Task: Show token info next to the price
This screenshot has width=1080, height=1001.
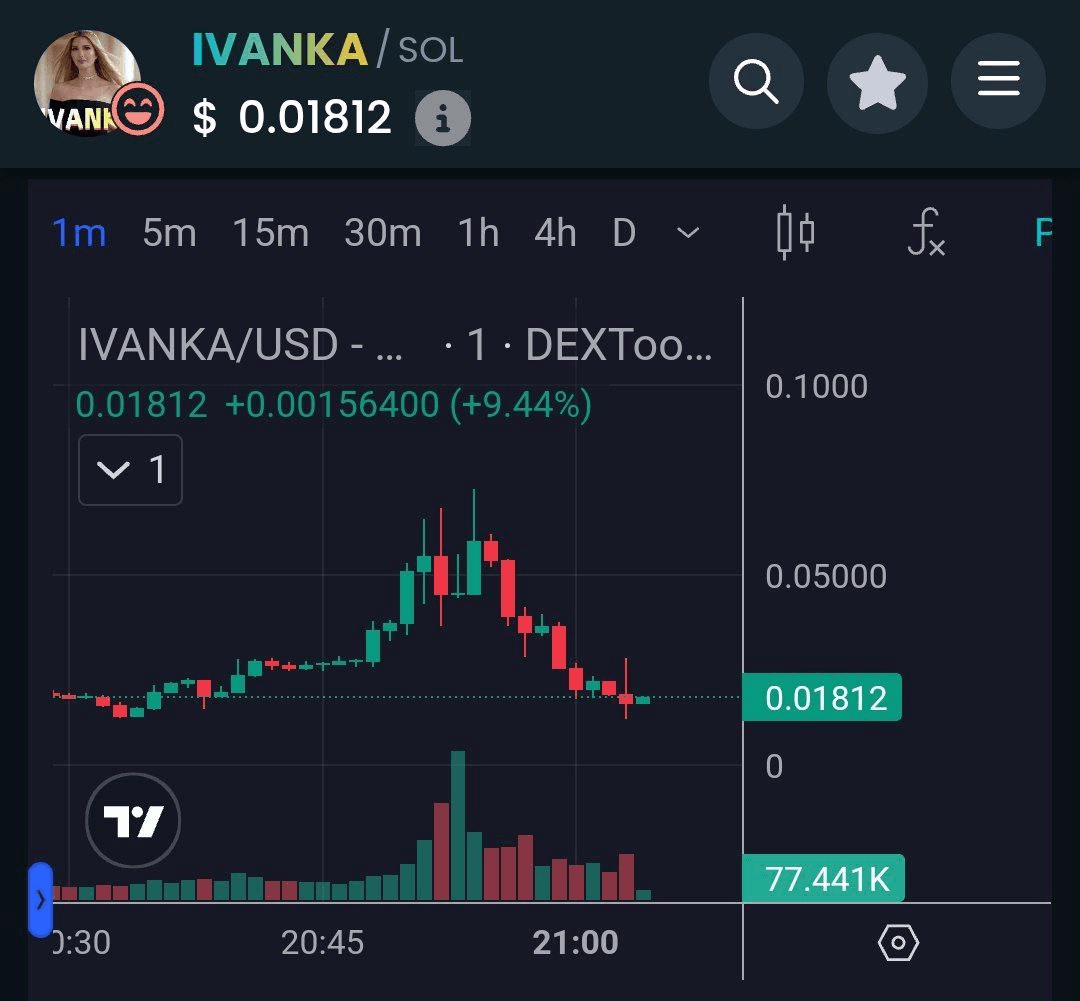Action: 442,120
